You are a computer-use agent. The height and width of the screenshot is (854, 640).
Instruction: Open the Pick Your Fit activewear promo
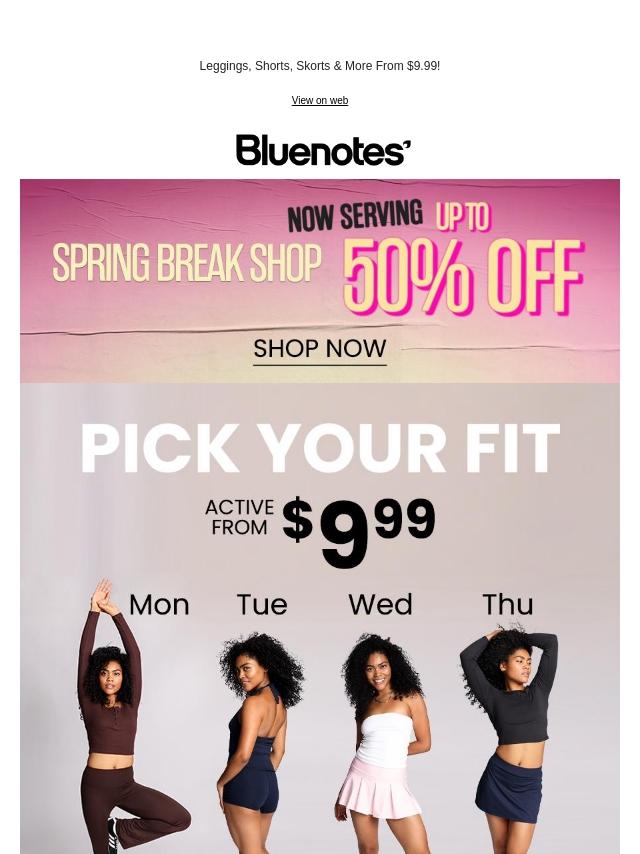tap(320, 618)
